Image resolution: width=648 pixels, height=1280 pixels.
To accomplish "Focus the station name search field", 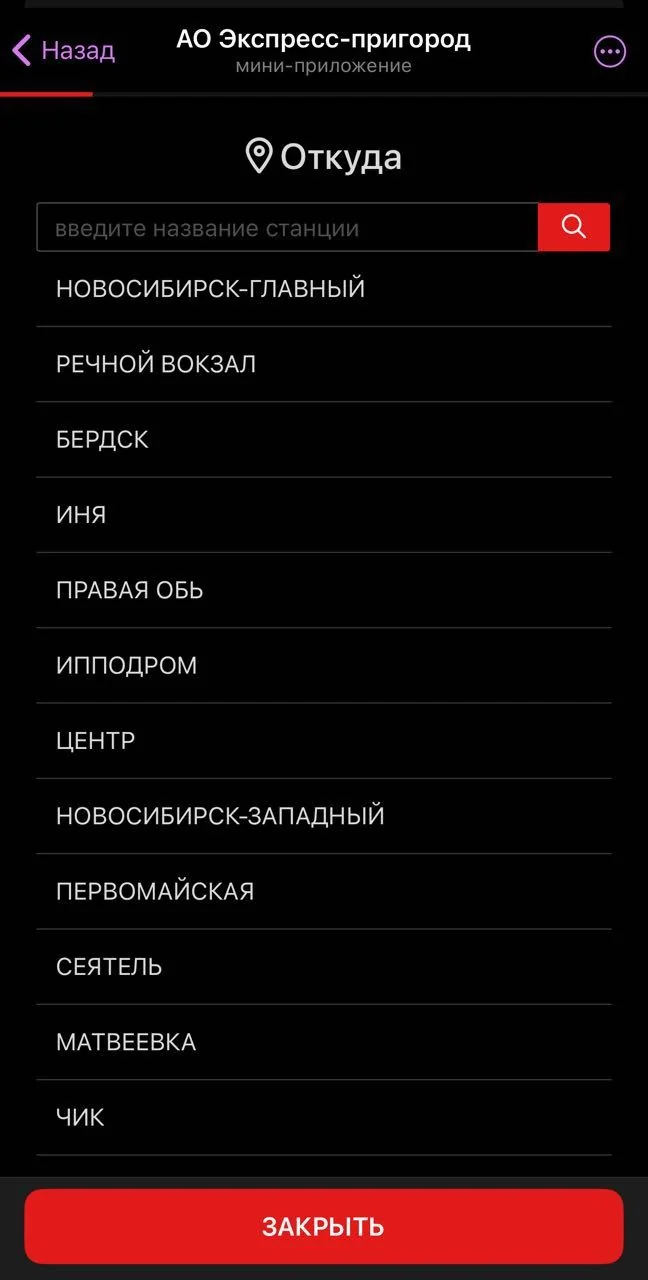I will click(x=287, y=228).
